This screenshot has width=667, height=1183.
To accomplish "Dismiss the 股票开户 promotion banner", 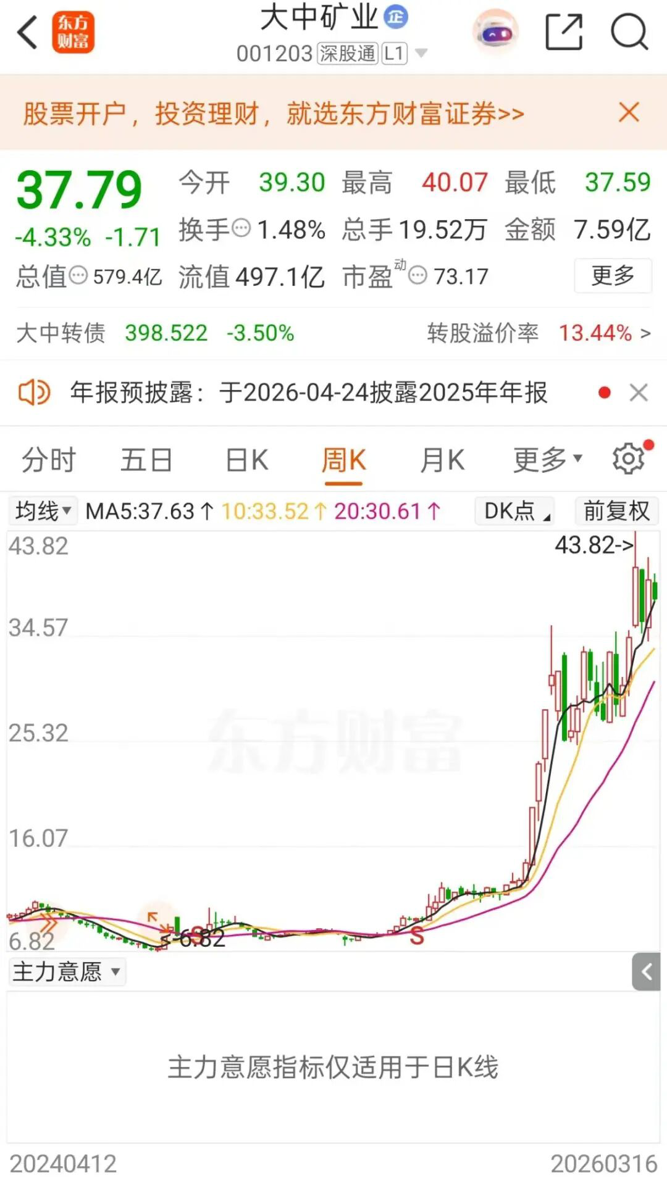I will click(x=629, y=112).
